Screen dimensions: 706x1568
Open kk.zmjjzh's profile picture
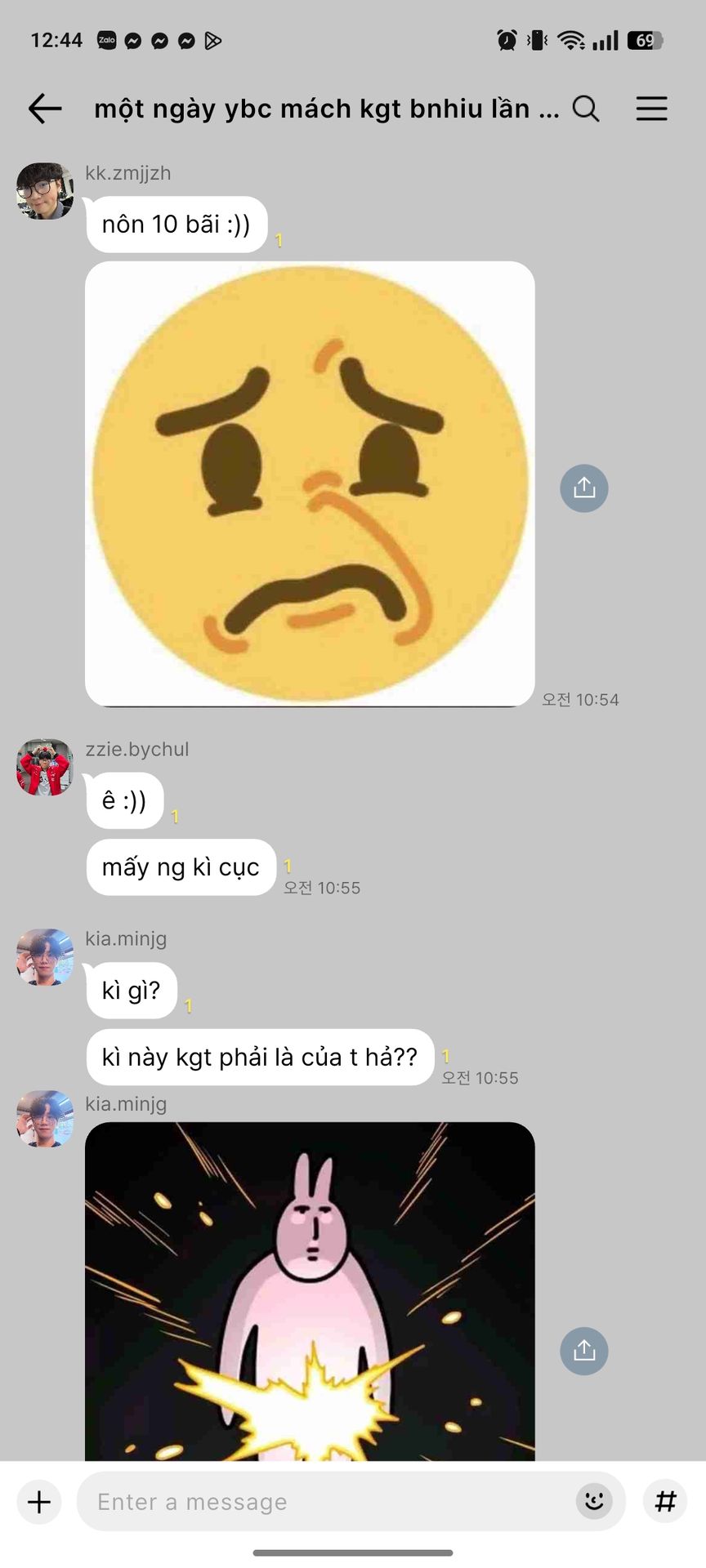coord(45,191)
